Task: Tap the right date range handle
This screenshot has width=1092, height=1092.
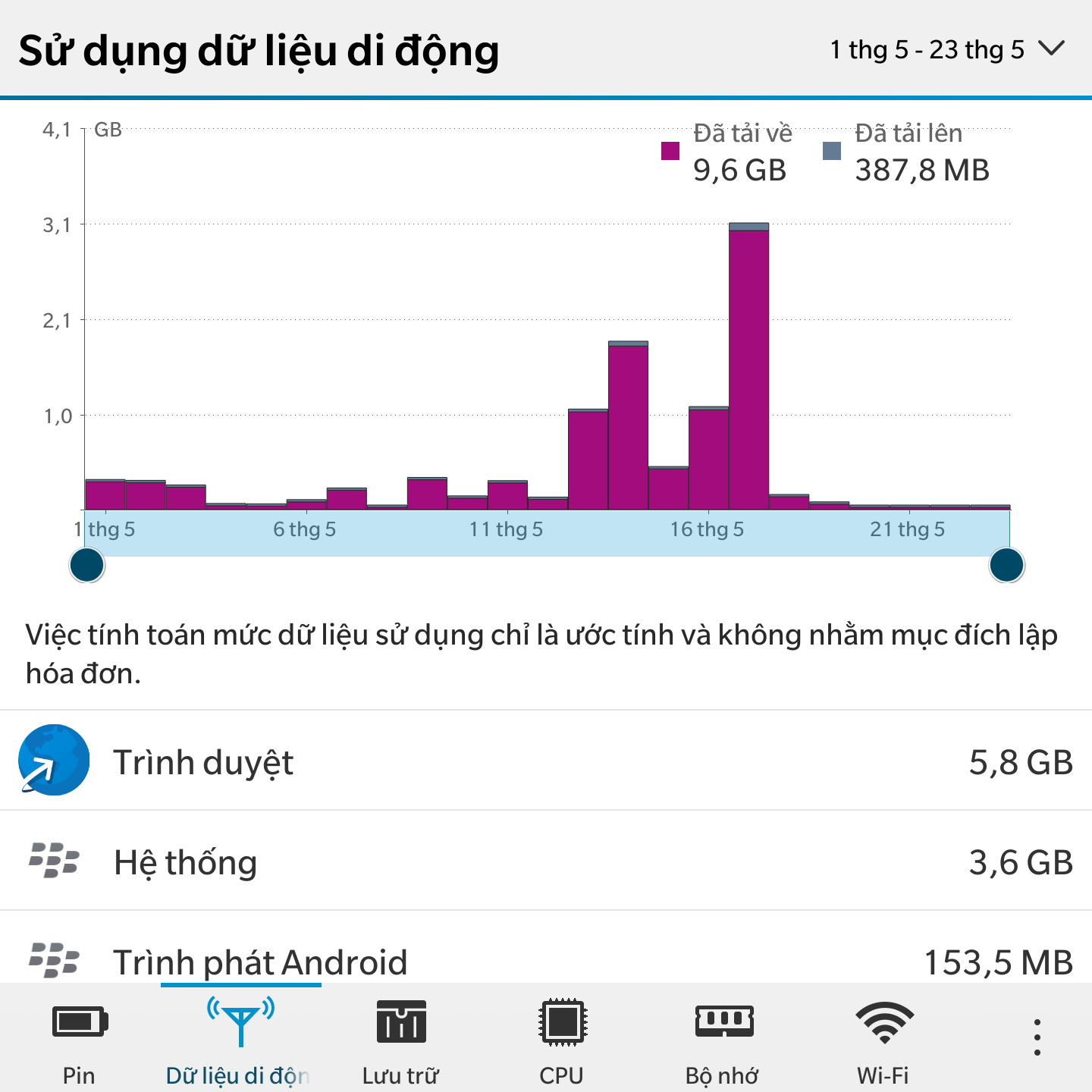Action: (1006, 566)
